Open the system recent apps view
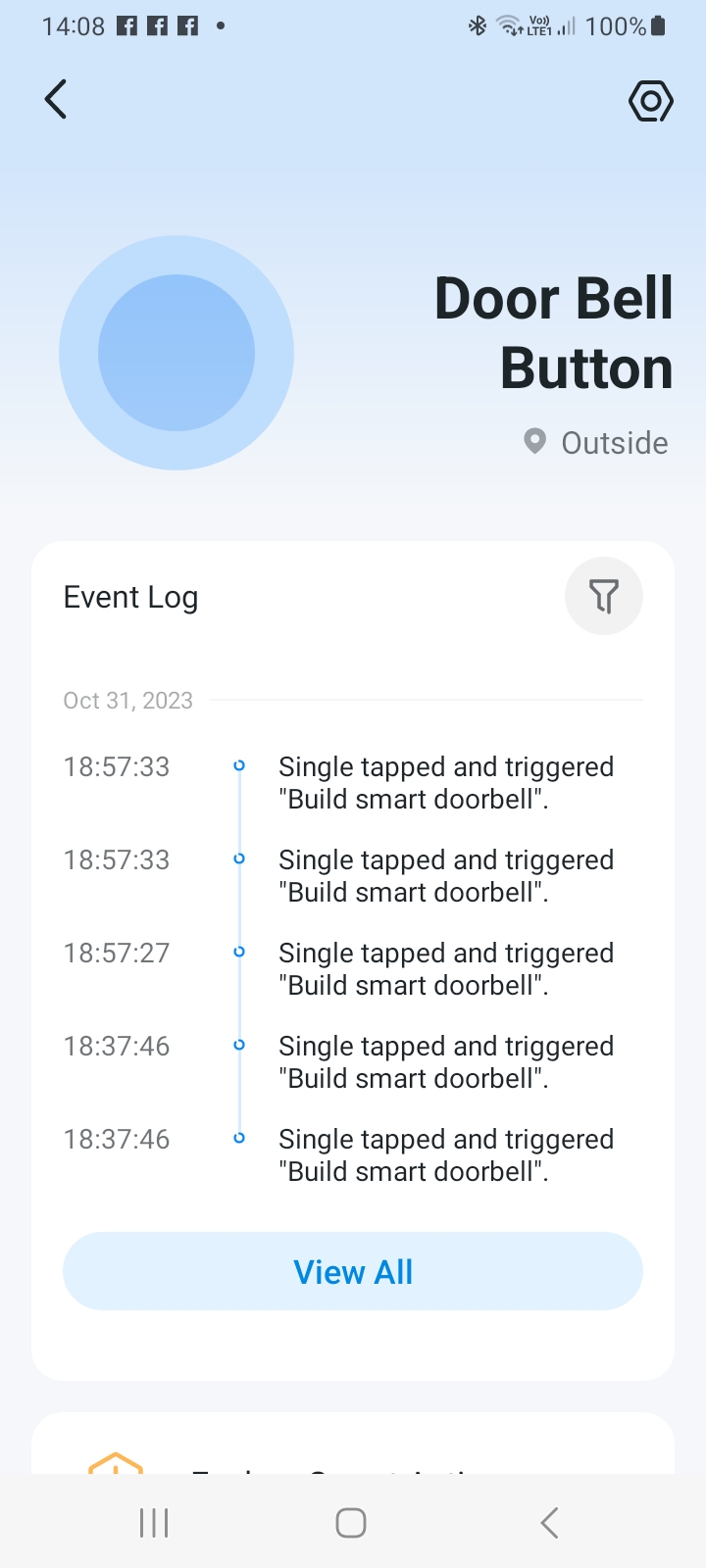Screen dimensions: 706x1568 [x=154, y=1522]
